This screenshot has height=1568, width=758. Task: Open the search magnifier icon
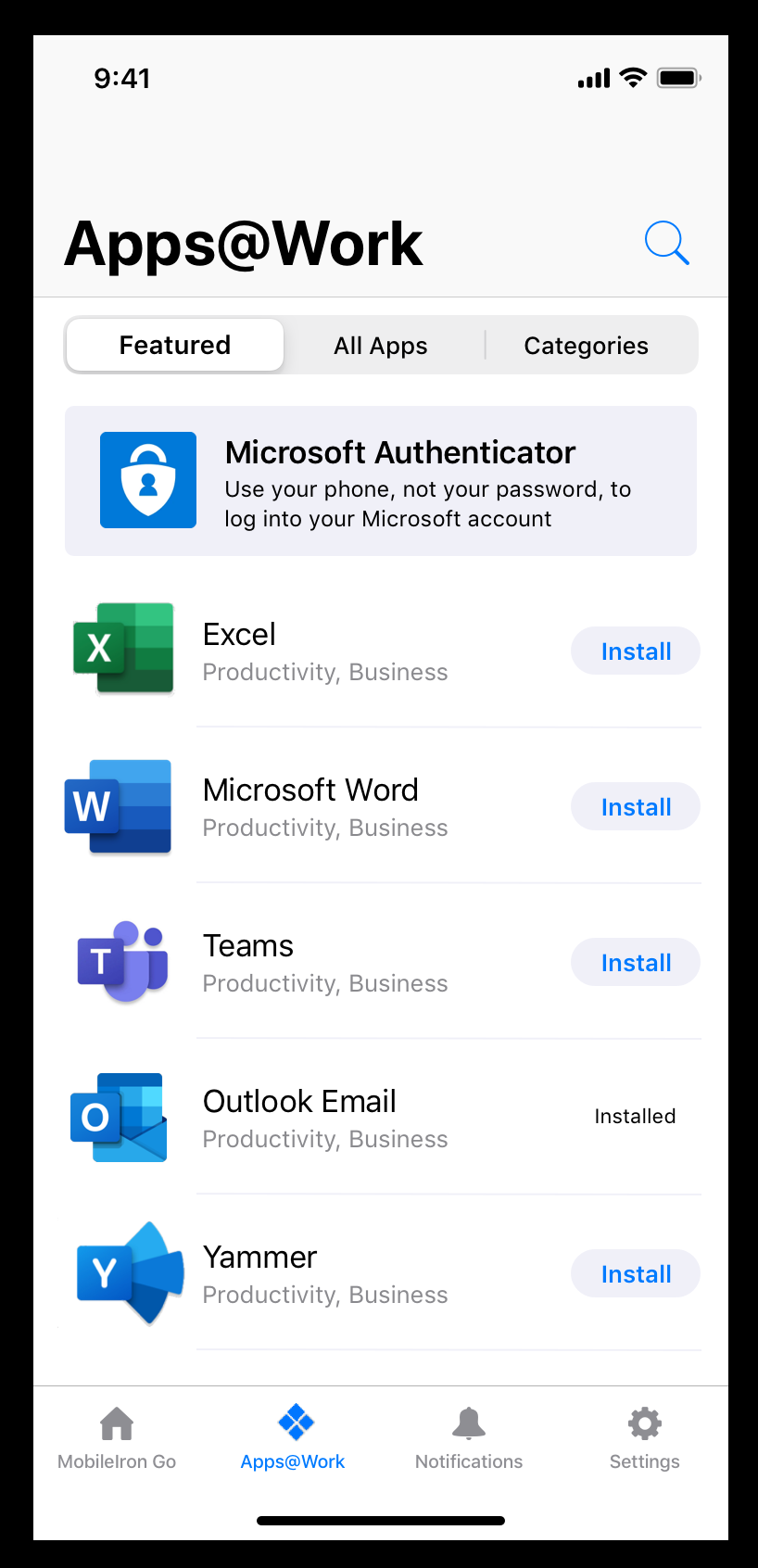[666, 243]
